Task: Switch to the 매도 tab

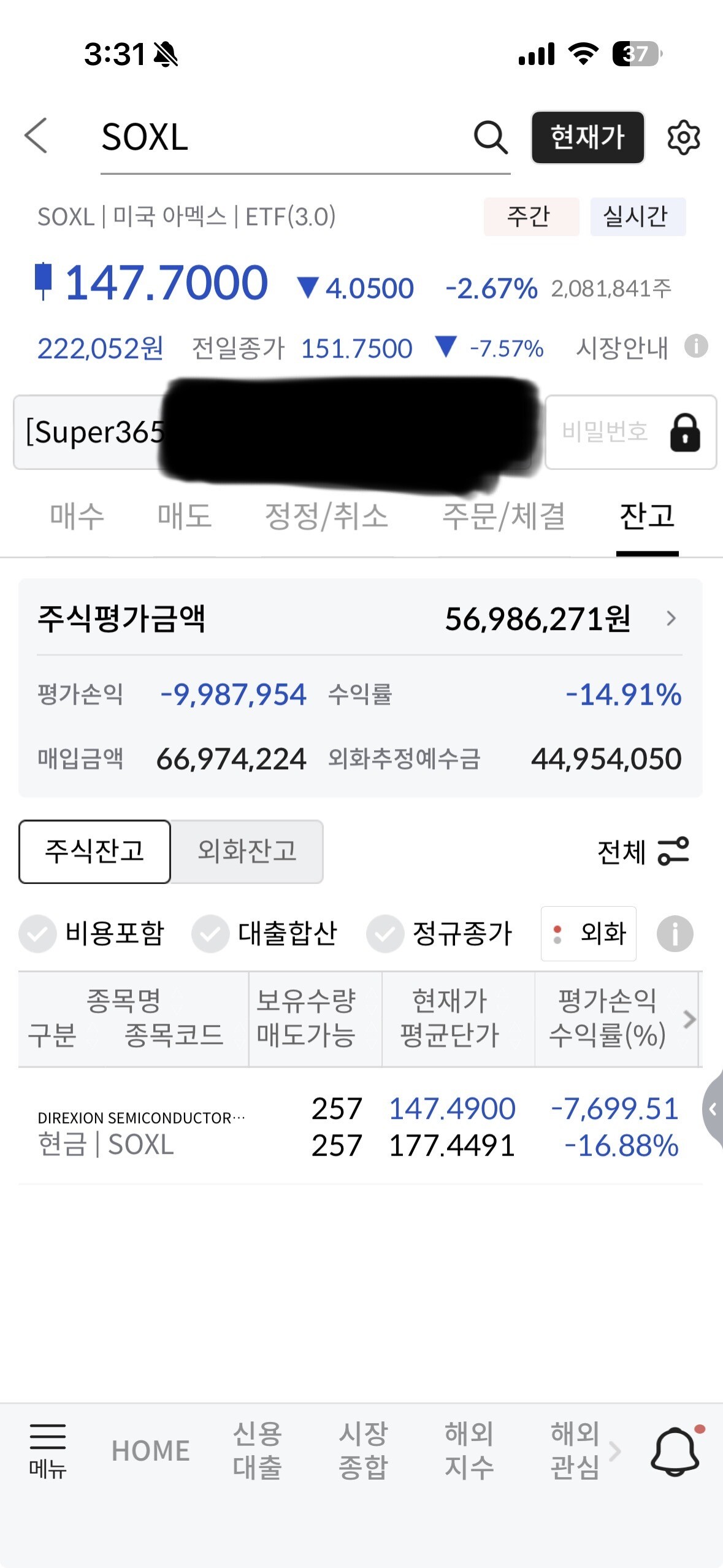Action: (x=184, y=516)
